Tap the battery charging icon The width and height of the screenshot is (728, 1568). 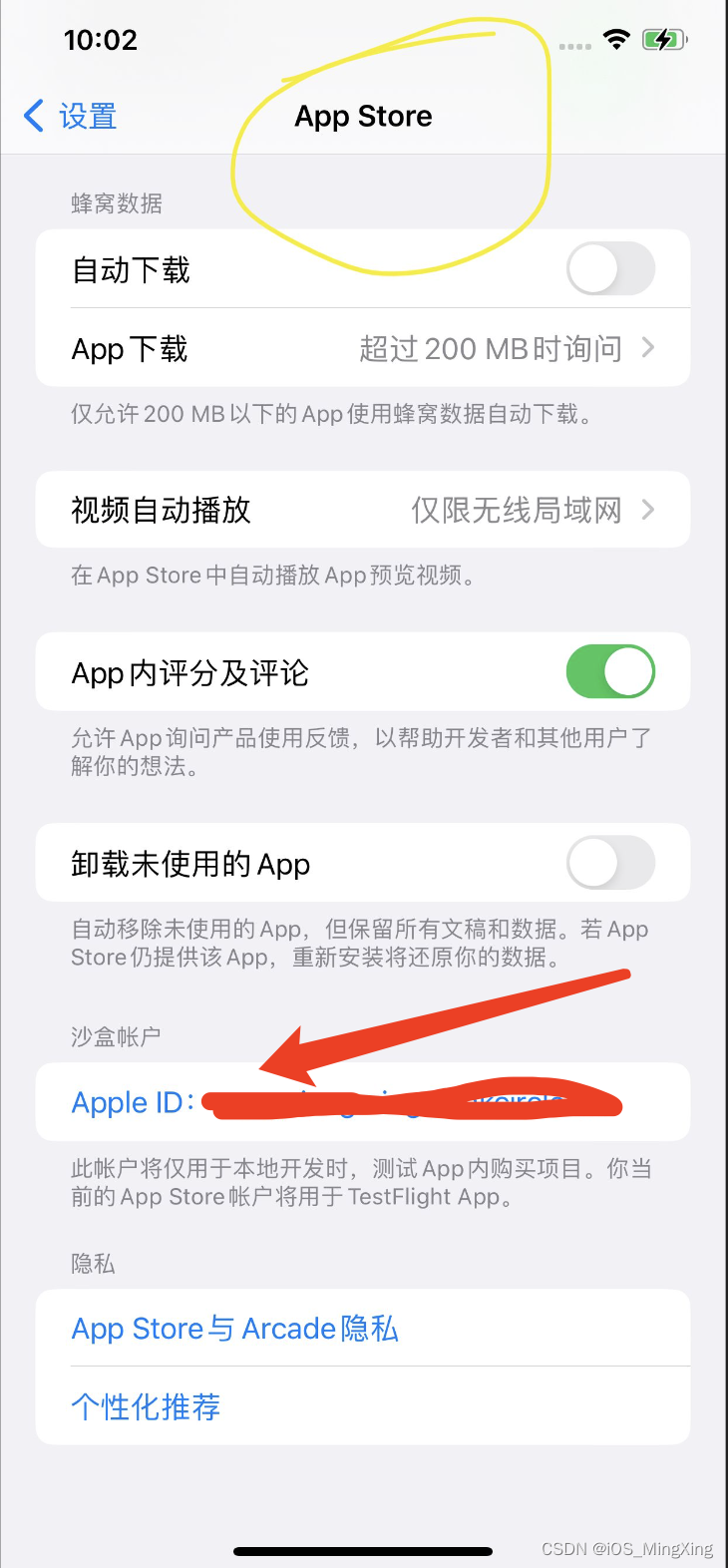click(666, 39)
